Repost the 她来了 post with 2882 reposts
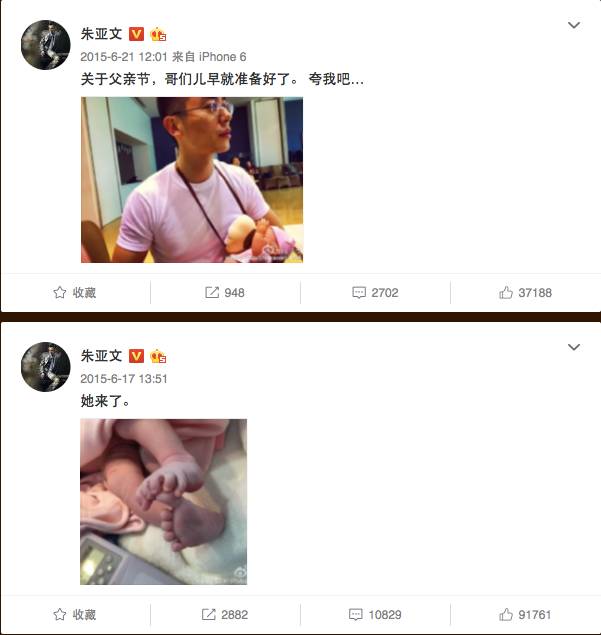 225,614
